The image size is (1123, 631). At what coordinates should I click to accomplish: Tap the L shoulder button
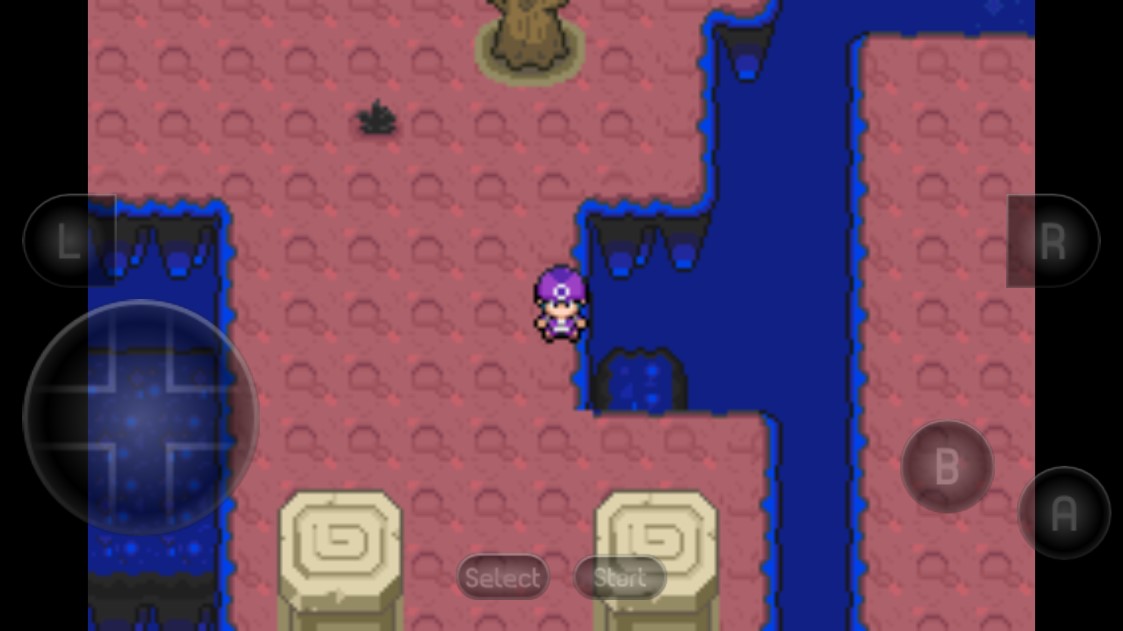68,241
